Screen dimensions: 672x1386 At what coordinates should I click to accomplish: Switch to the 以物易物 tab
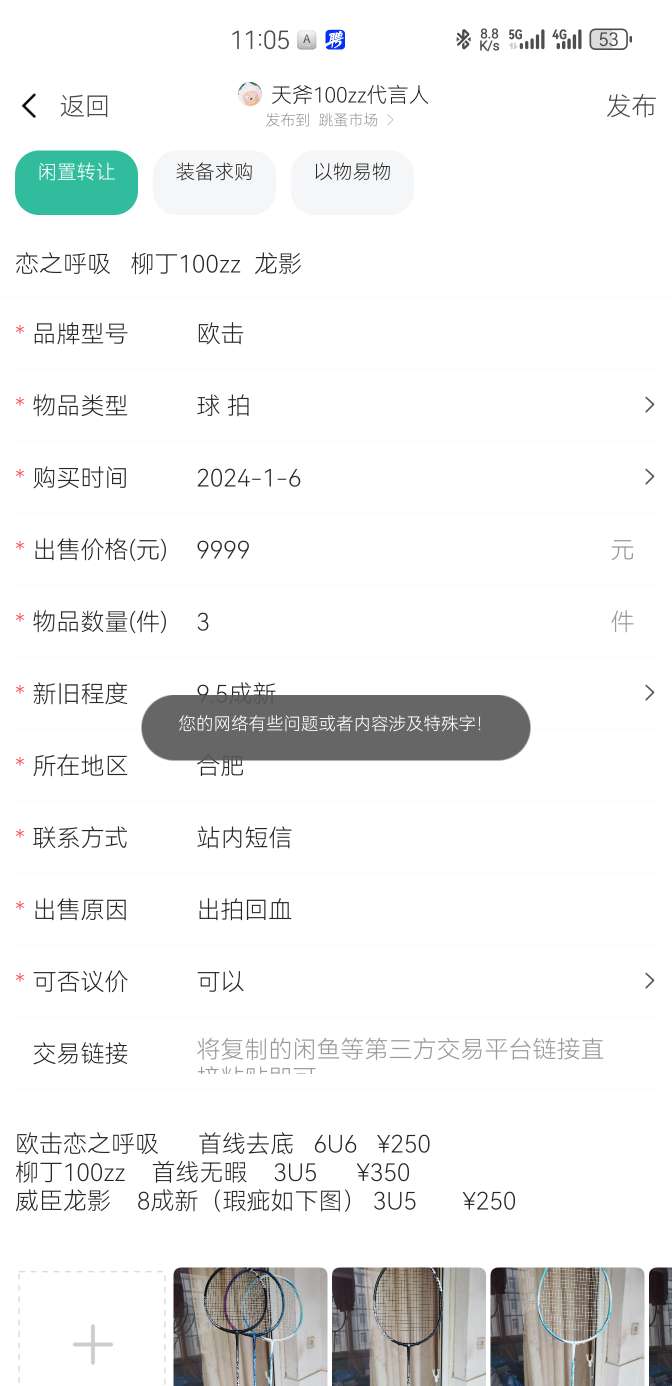coord(352,182)
